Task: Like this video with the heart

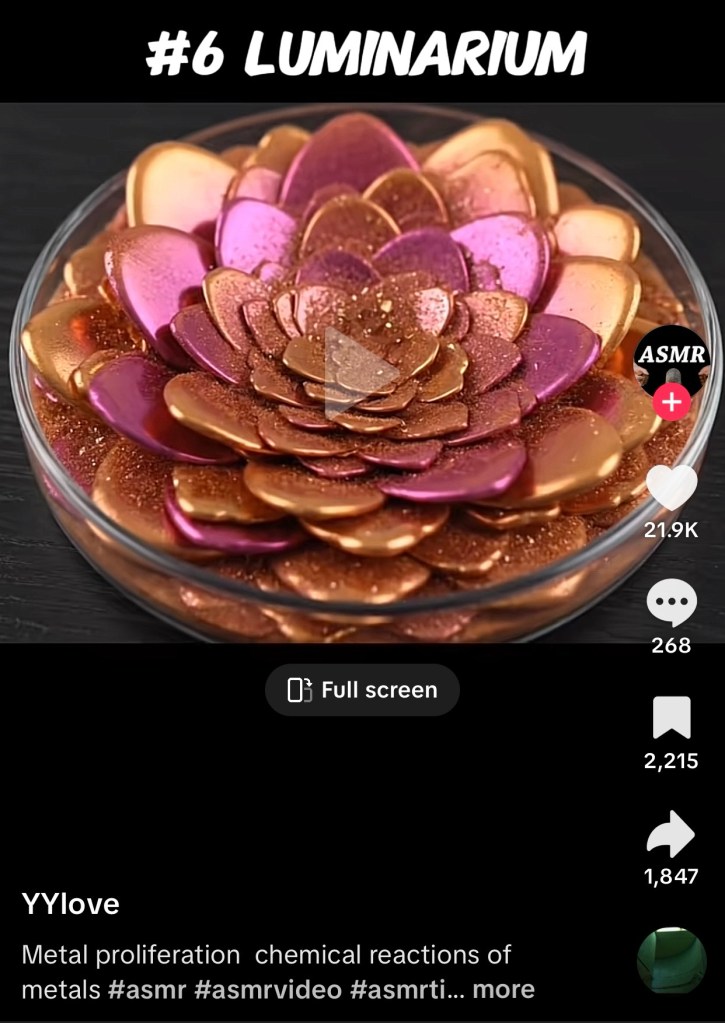Action: [671, 488]
